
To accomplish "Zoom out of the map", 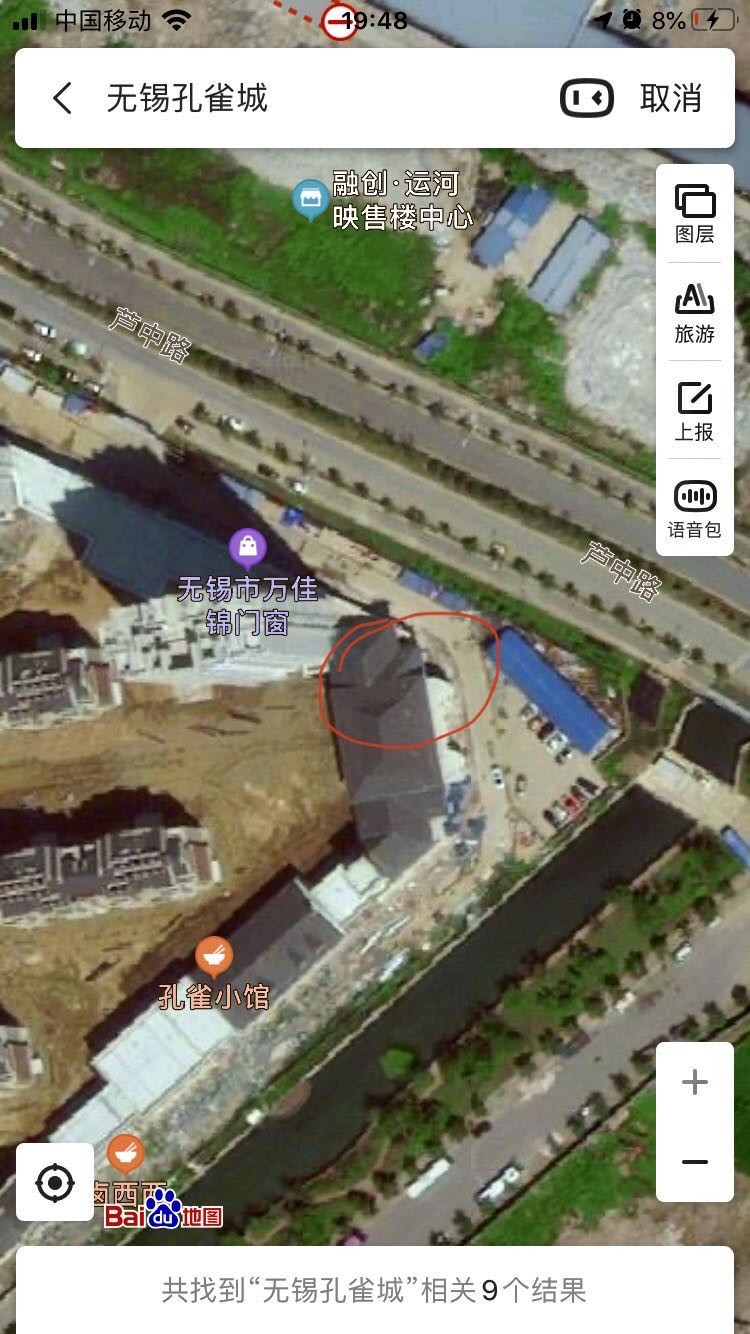I will click(694, 1162).
